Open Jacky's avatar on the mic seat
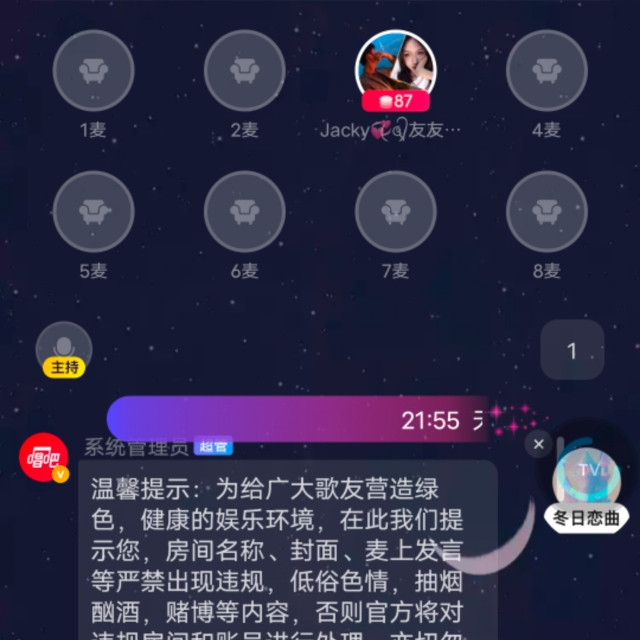 coord(396,68)
